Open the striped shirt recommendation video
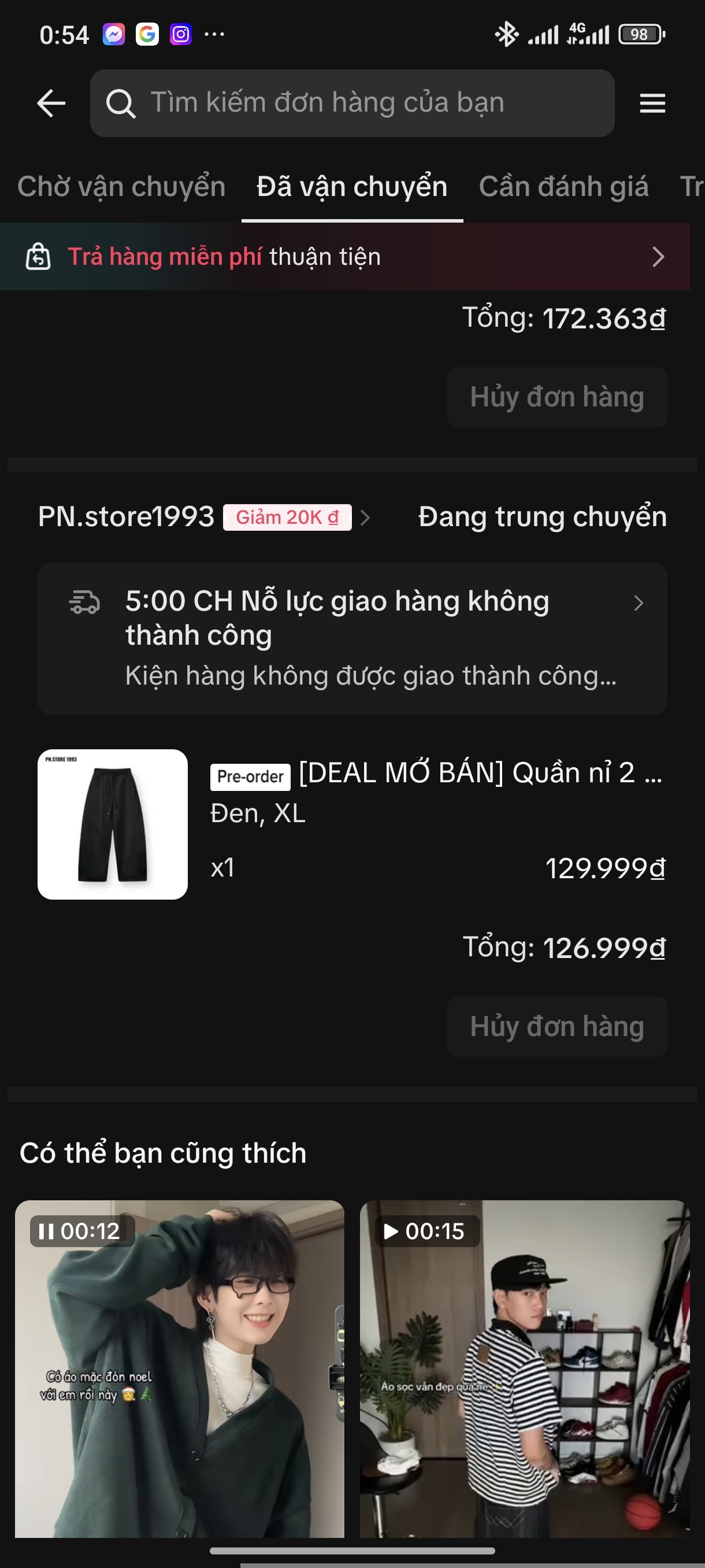The width and height of the screenshot is (705, 1568). [524, 1370]
